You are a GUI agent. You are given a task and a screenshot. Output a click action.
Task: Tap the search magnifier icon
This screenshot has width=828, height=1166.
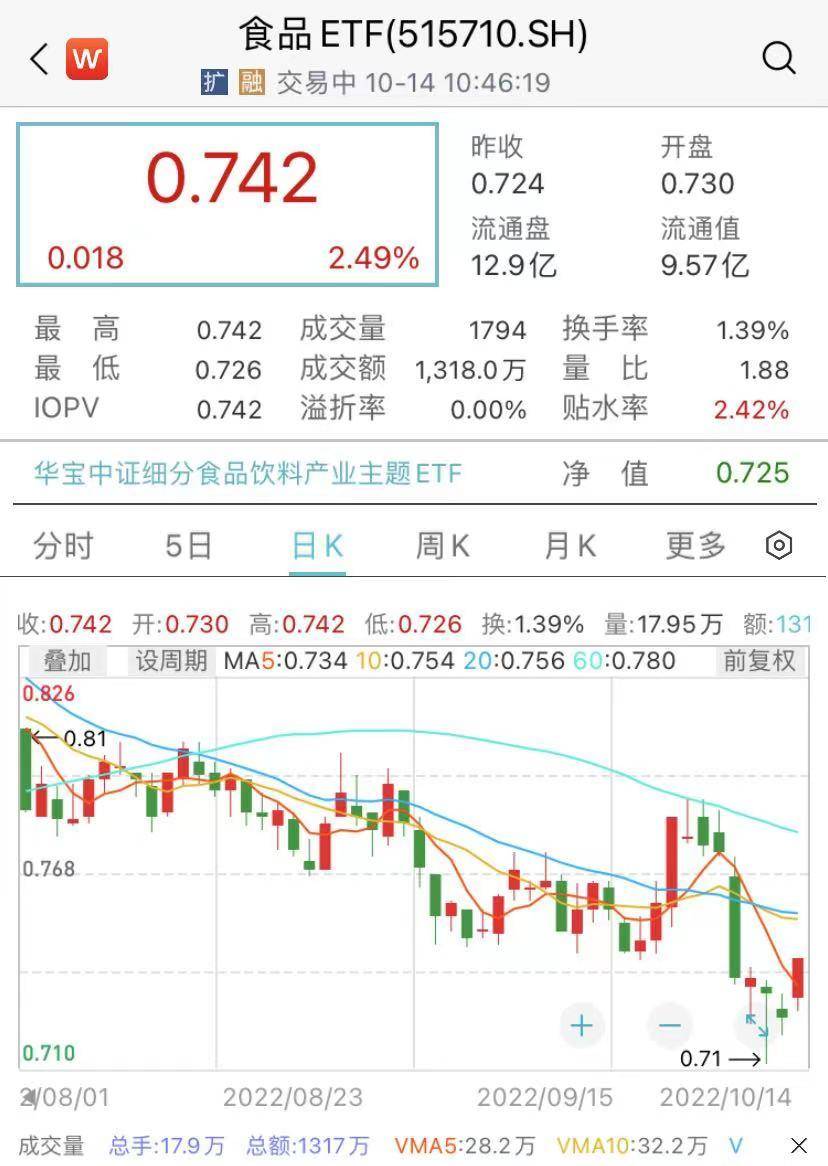click(x=779, y=59)
